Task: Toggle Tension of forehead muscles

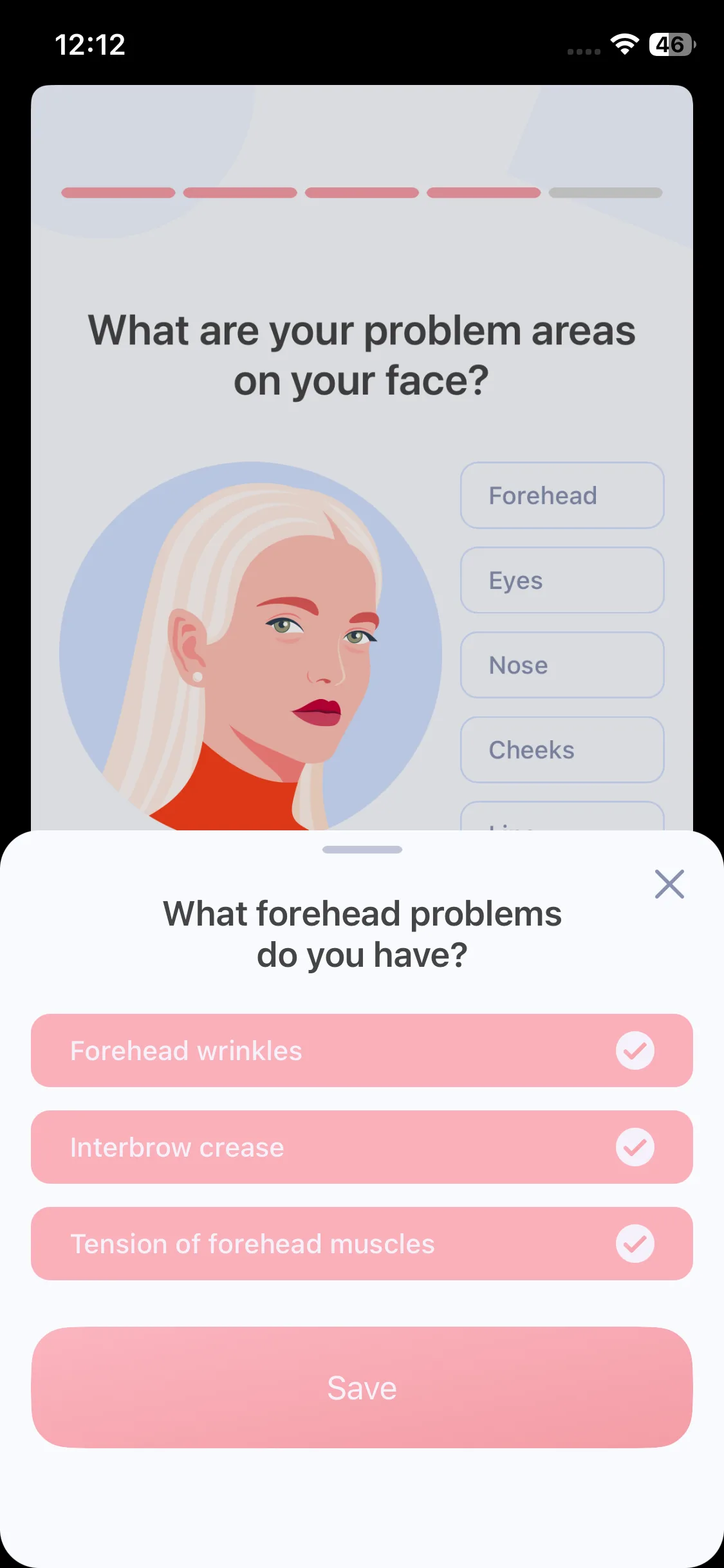Action: coord(362,1244)
